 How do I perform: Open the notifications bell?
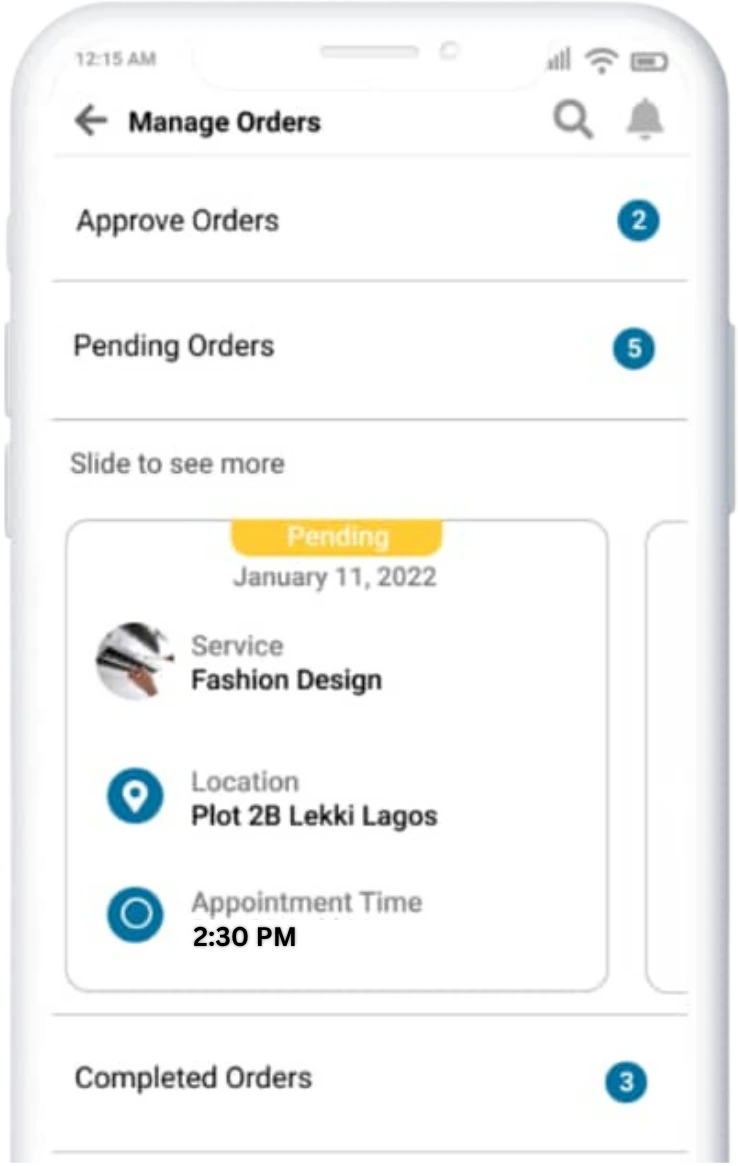(x=645, y=122)
